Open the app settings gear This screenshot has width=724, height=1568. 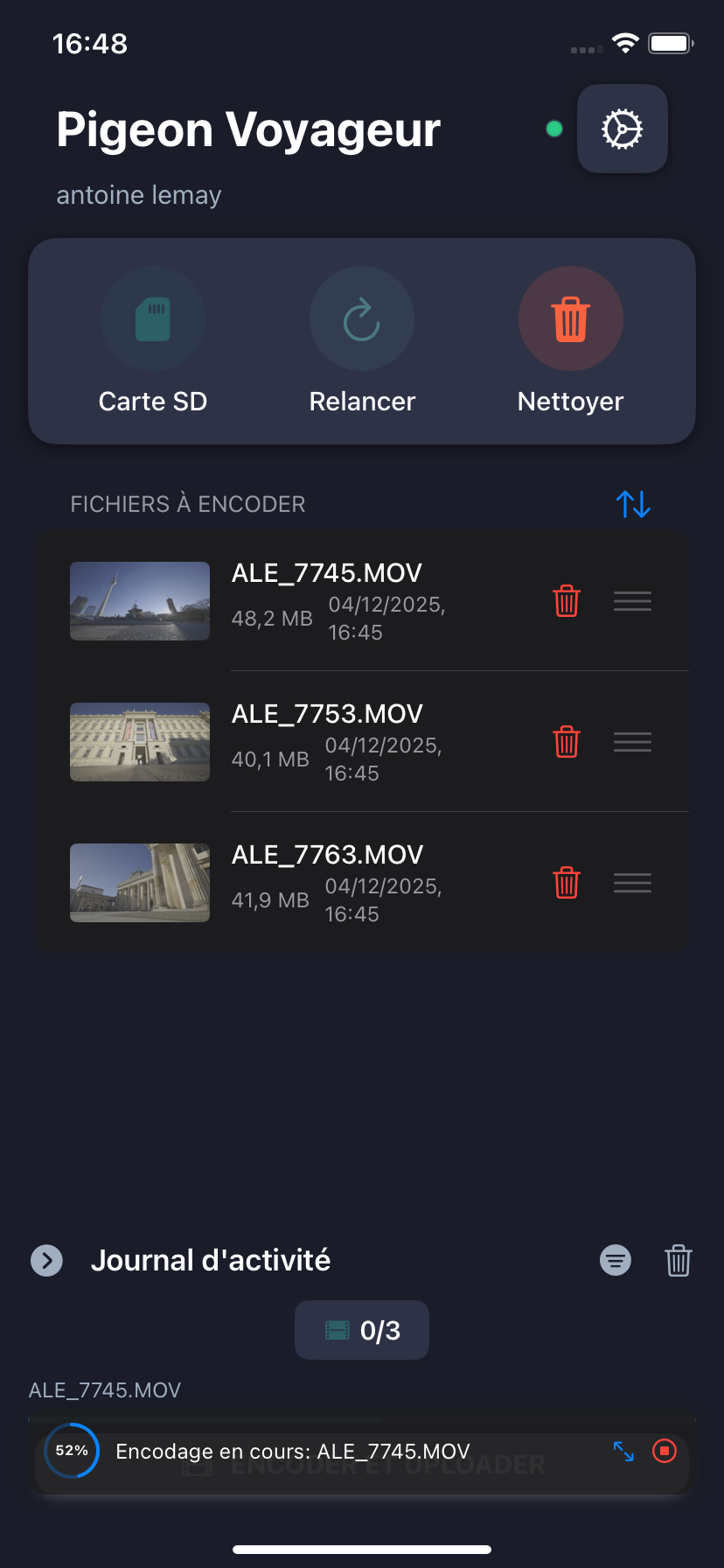pos(622,129)
